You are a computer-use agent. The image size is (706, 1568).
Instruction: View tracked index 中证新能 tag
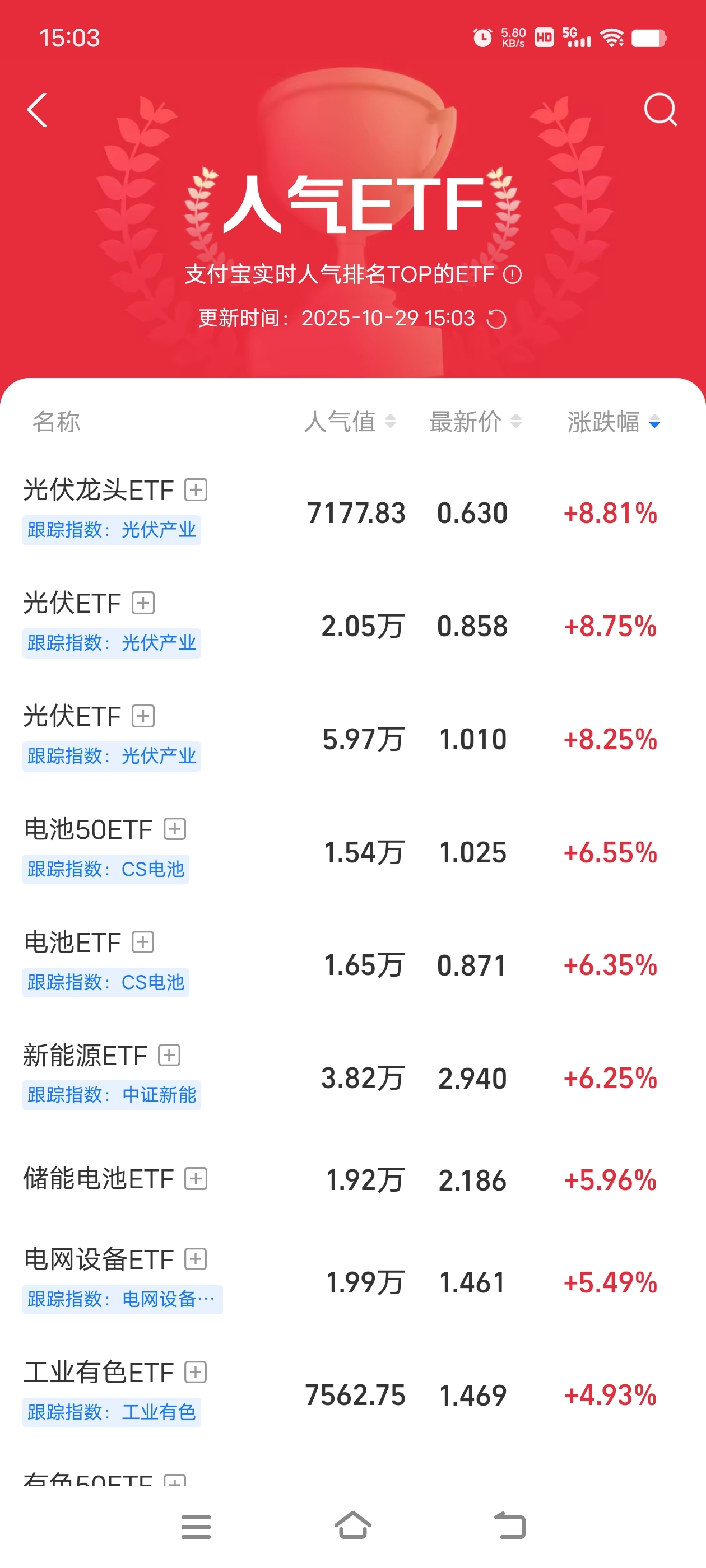(x=112, y=1095)
